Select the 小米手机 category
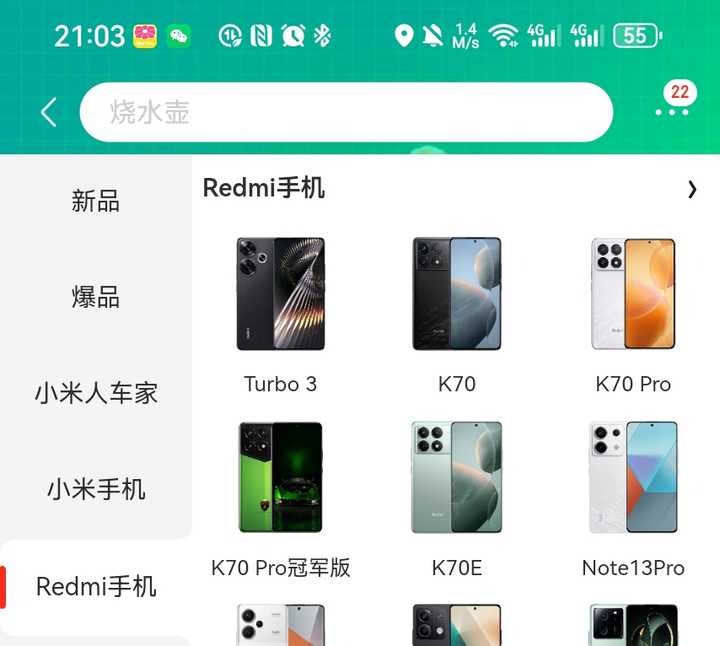This screenshot has width=720, height=646. (96, 489)
